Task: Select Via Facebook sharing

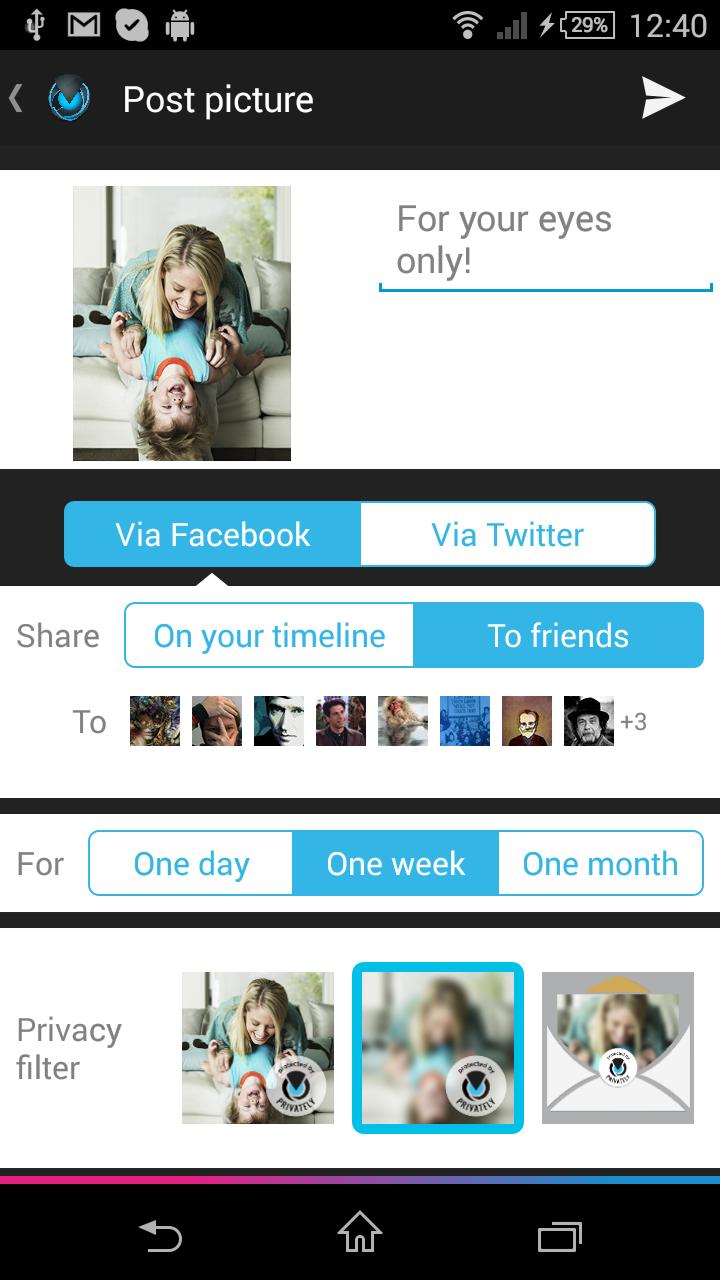Action: (x=213, y=535)
